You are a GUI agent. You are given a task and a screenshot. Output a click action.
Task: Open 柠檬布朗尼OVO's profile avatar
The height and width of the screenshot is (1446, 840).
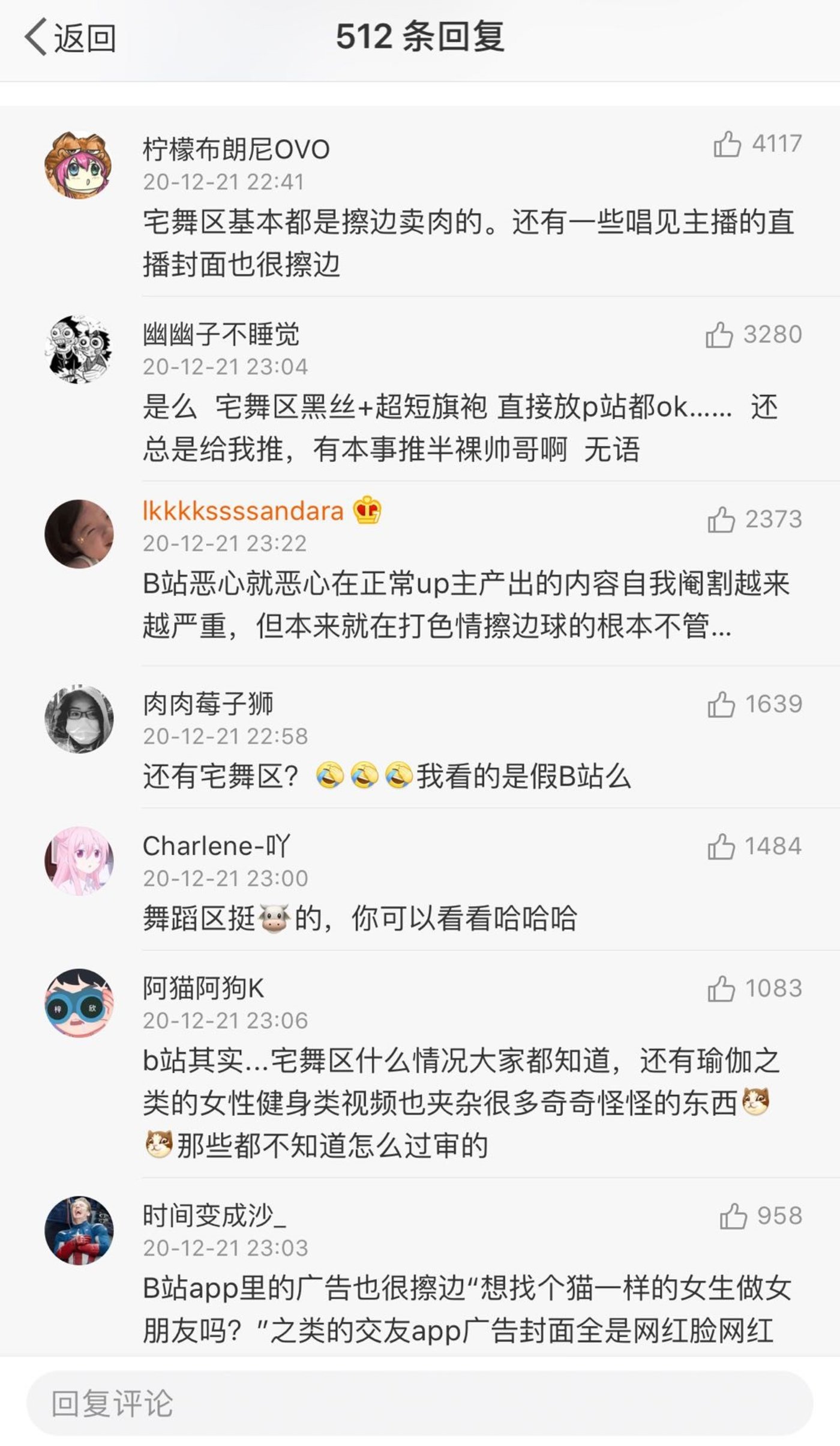click(79, 165)
